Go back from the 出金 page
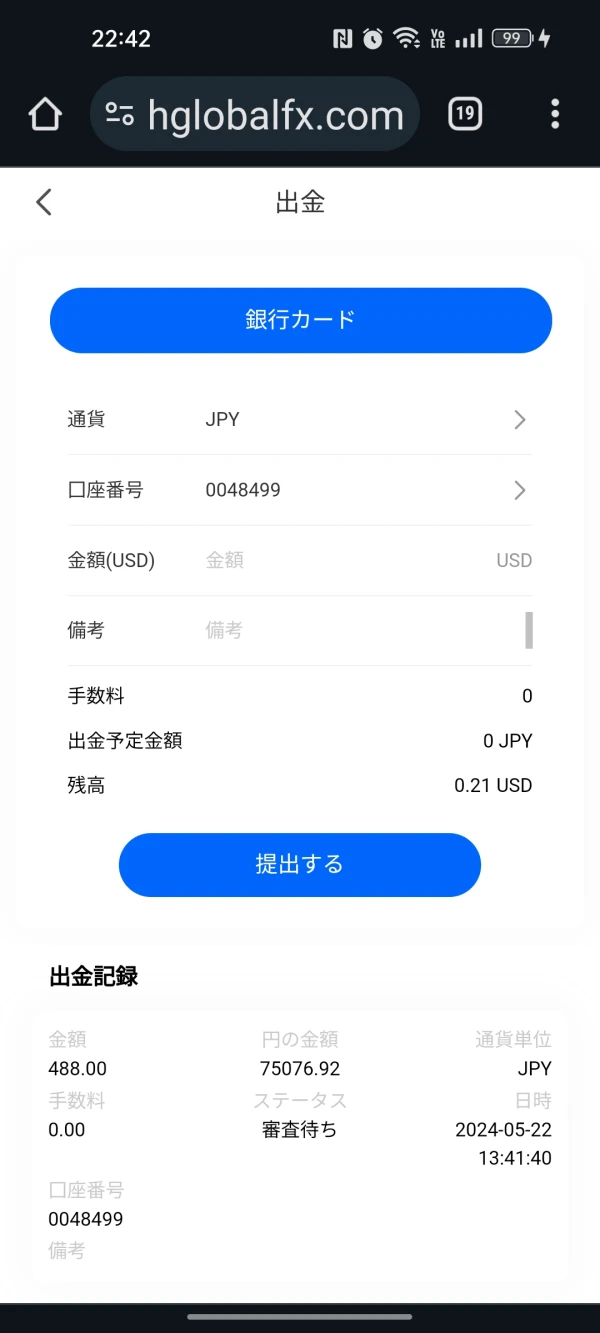This screenshot has height=1333, width=600. click(x=43, y=202)
